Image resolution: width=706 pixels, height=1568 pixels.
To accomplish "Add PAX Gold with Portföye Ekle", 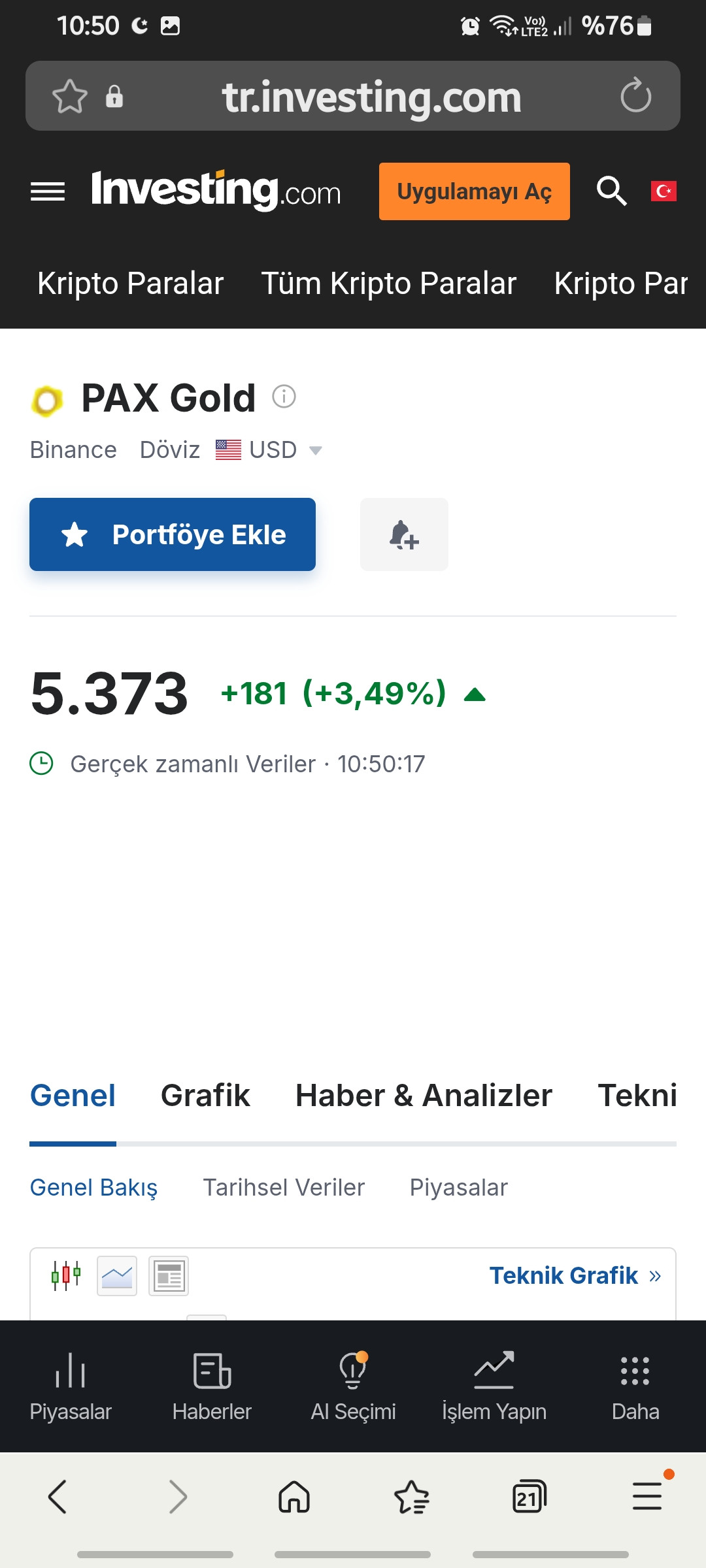I will [173, 534].
